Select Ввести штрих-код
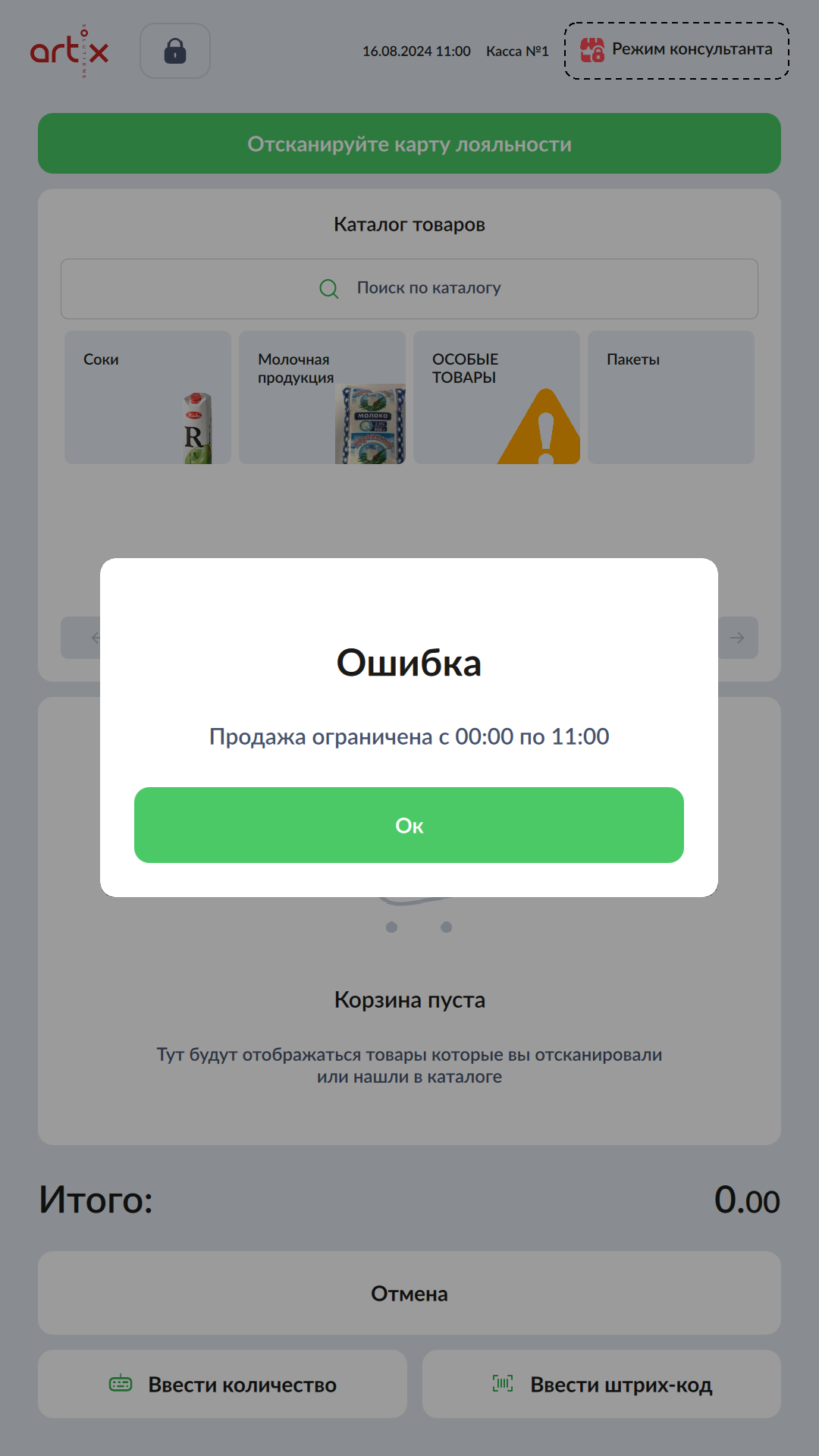The image size is (819, 1456). [x=601, y=1384]
